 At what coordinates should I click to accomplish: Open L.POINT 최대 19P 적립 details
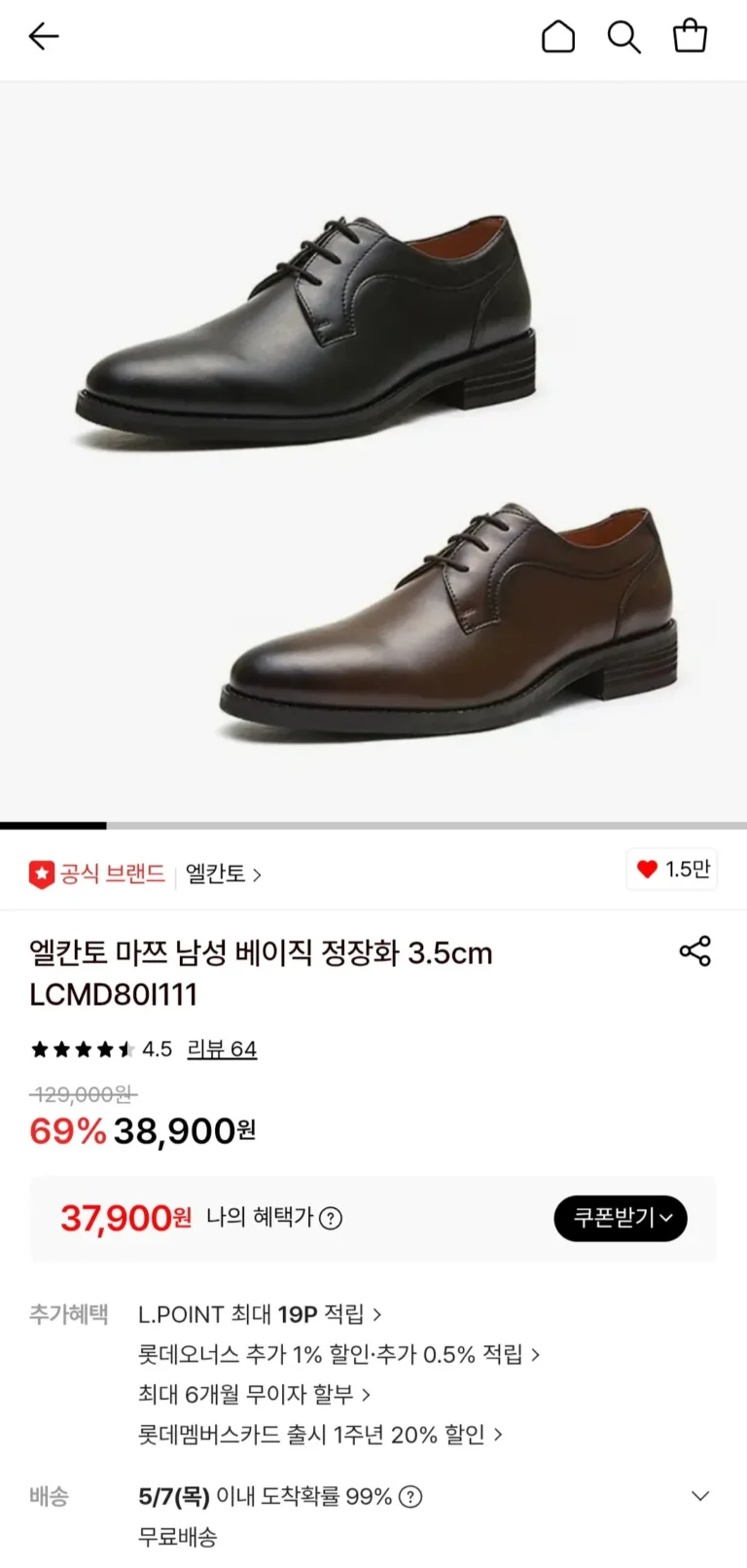(x=260, y=1314)
